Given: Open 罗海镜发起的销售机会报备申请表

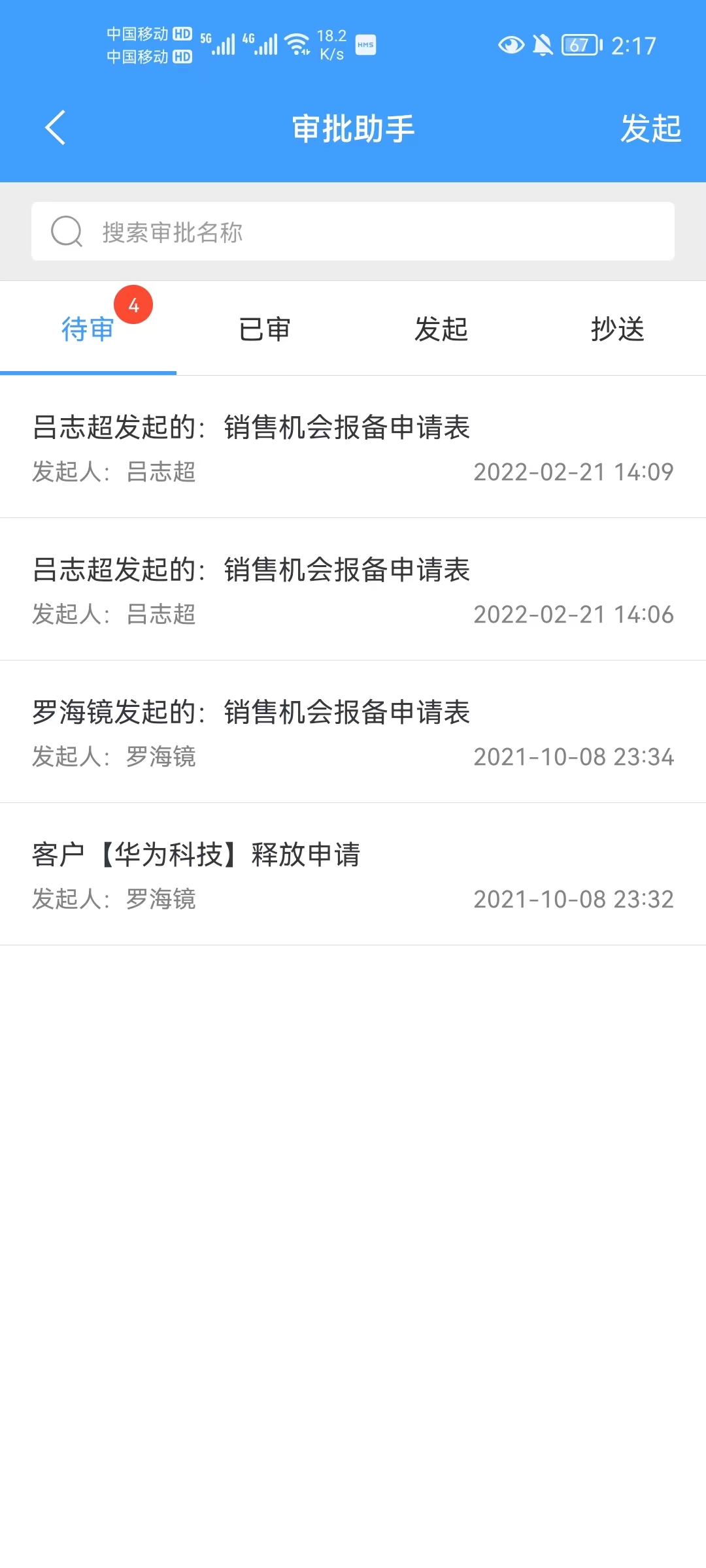Looking at the screenshot, I should [x=353, y=732].
